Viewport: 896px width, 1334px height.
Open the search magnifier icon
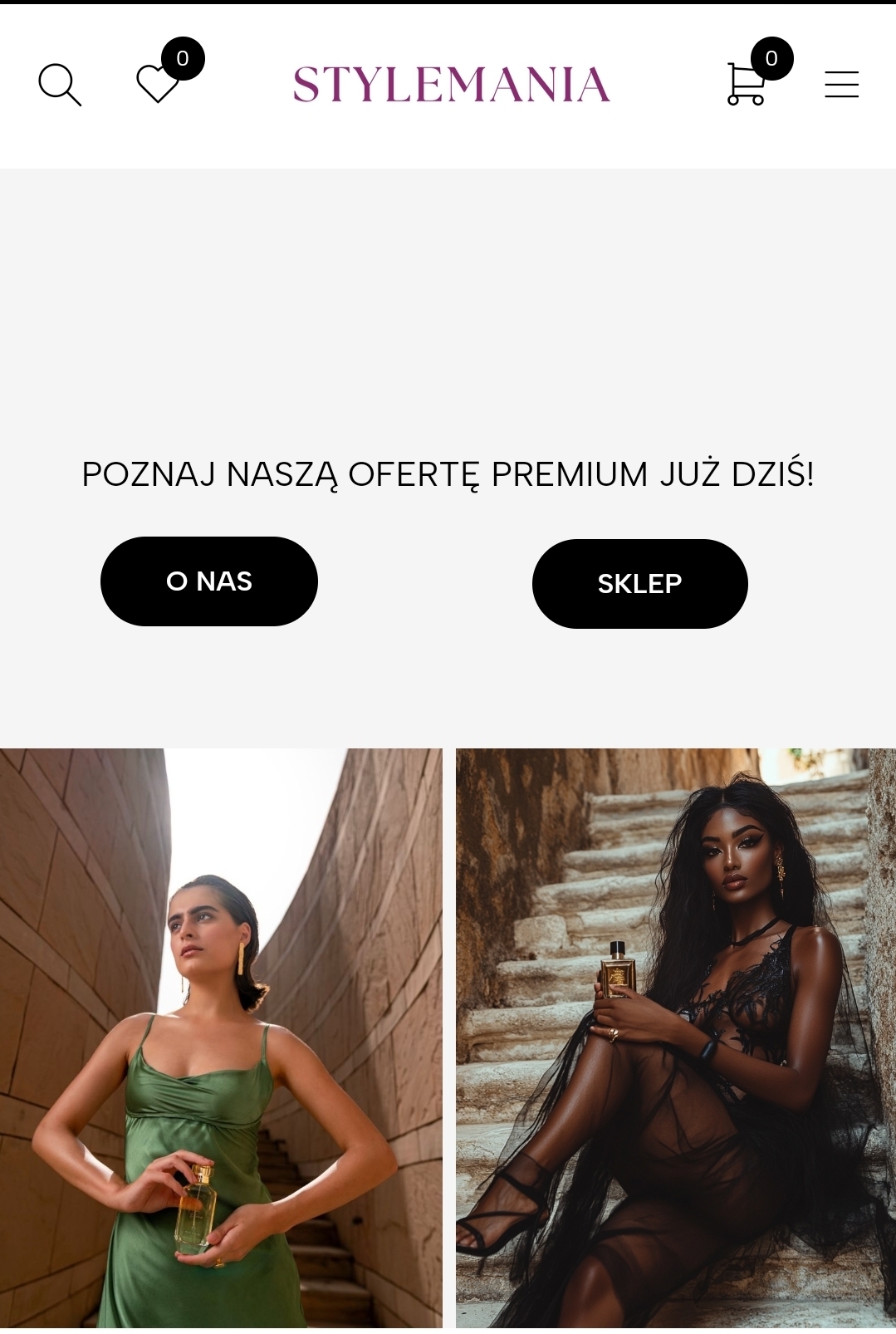(x=60, y=85)
